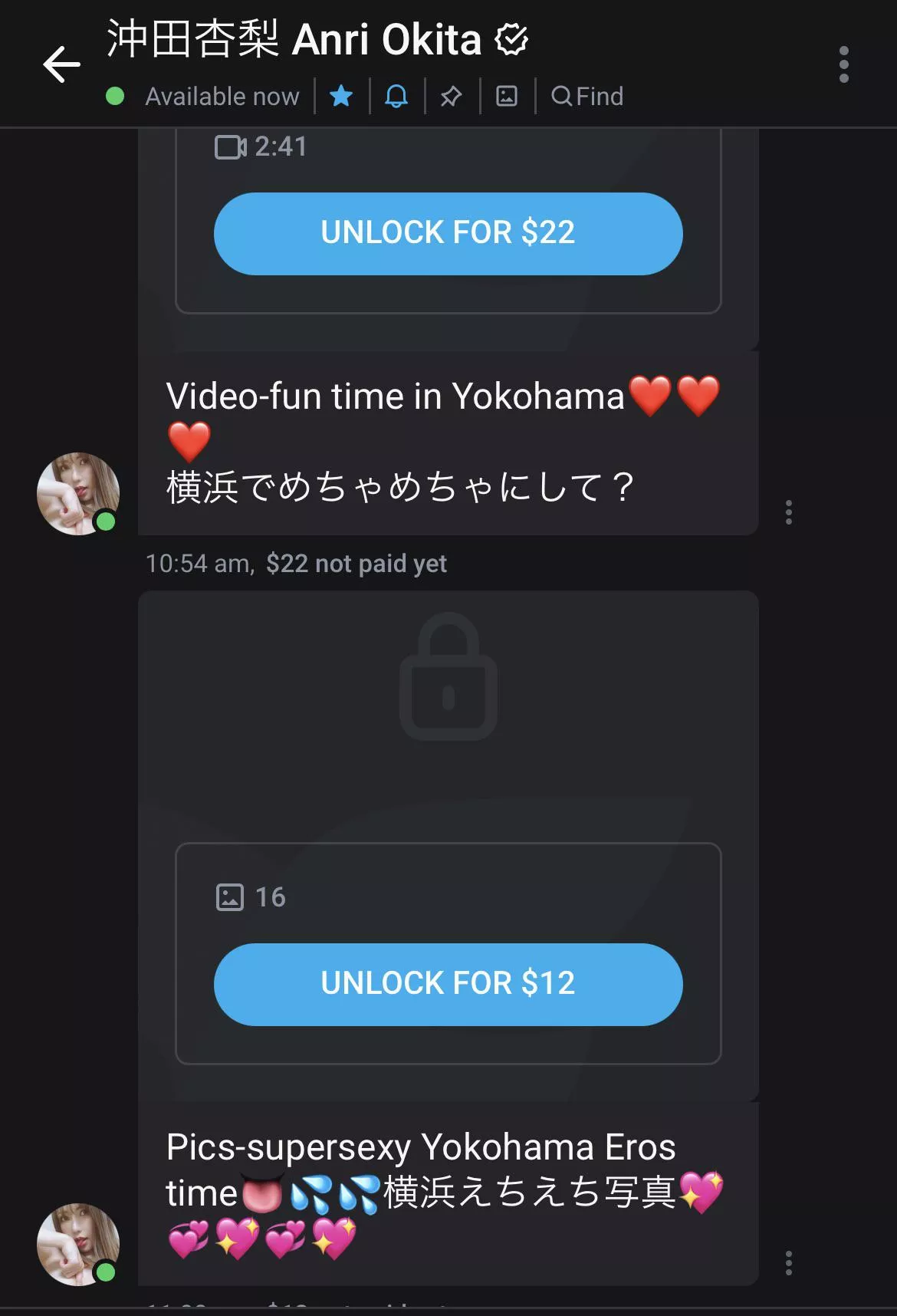Viewport: 897px width, 1316px height.
Task: Unlock the video for $22
Action: 448,233
